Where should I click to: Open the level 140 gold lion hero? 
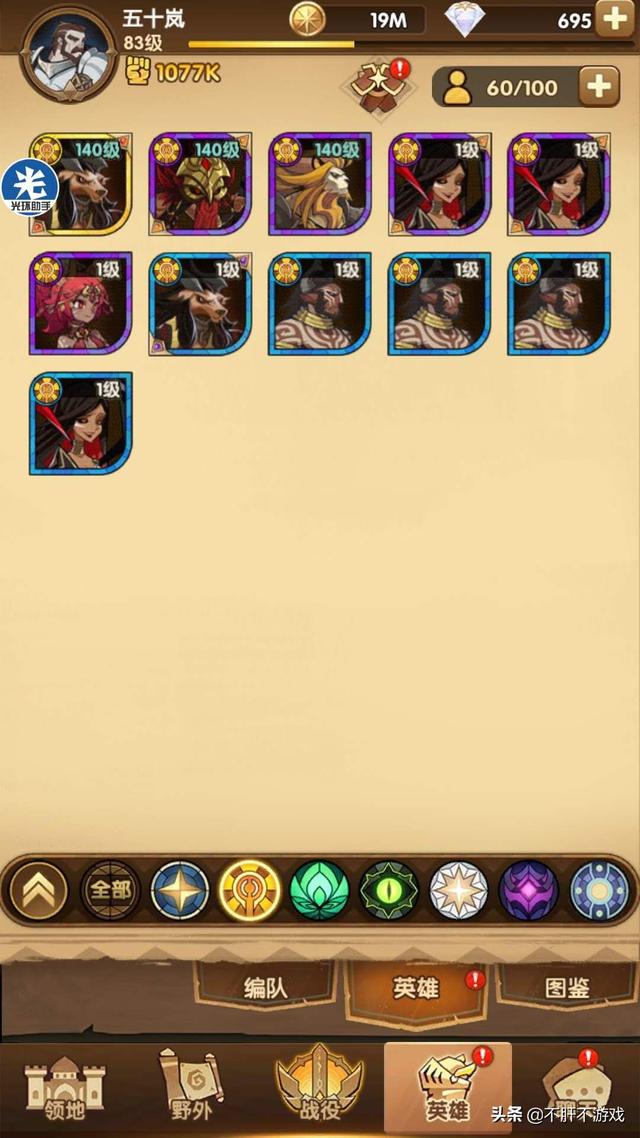pyautogui.click(x=320, y=184)
